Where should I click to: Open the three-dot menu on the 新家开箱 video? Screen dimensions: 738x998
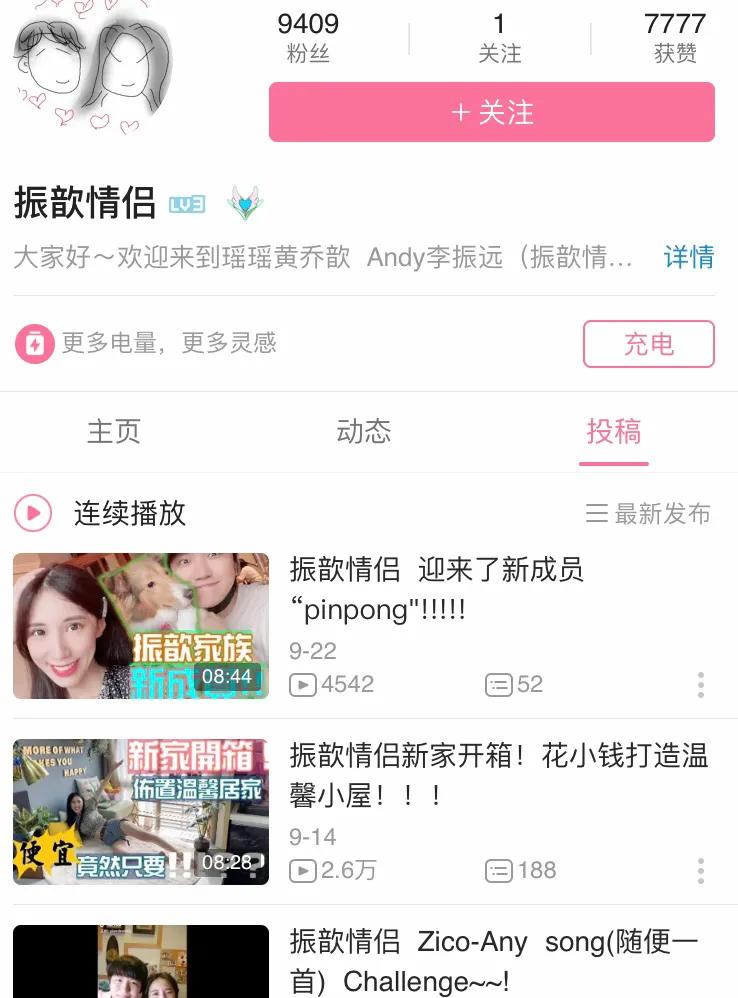(x=700, y=870)
